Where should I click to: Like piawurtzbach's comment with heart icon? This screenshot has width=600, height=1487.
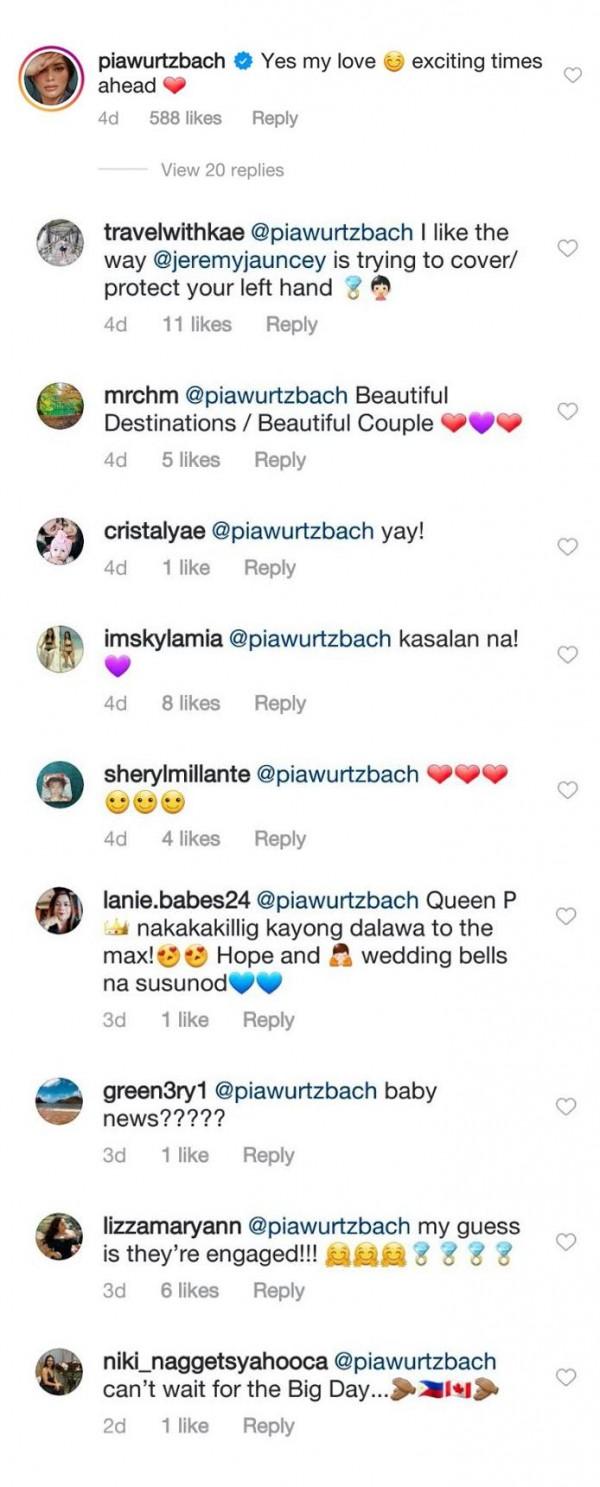point(573,75)
